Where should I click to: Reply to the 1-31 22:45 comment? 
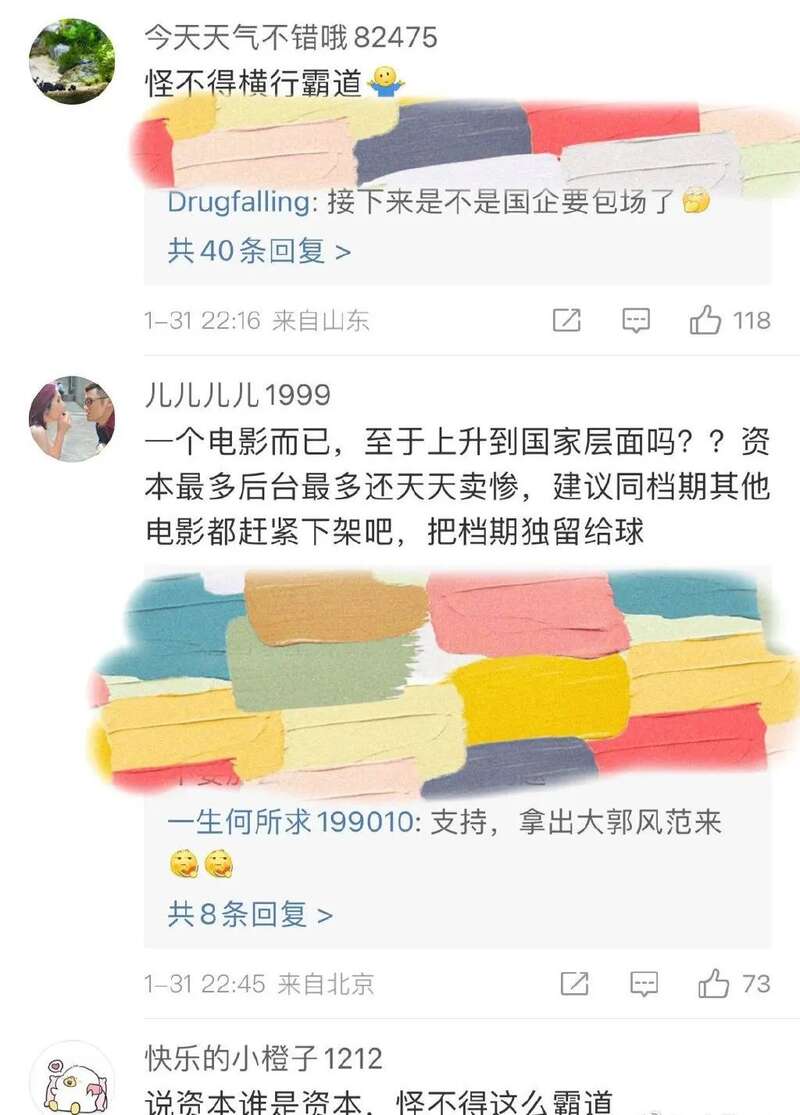pos(644,984)
